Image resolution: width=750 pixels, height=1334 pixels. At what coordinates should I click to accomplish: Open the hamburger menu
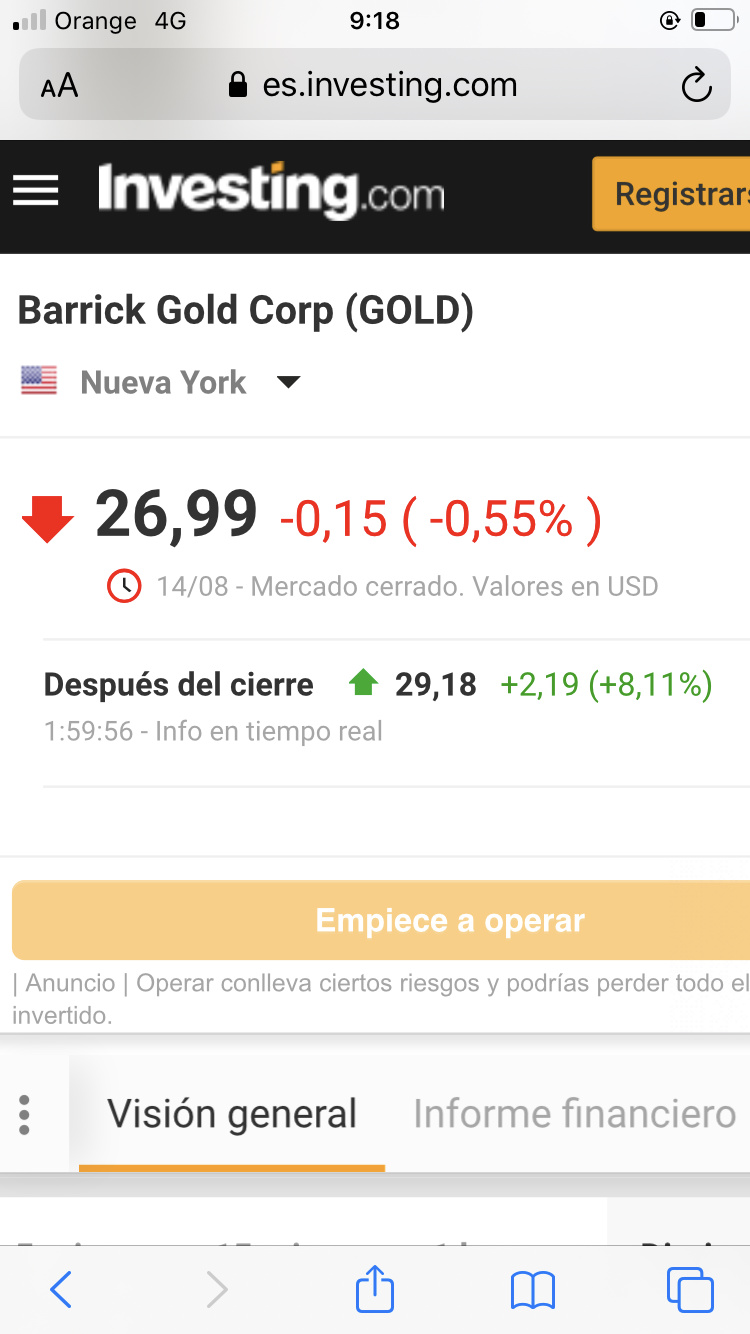coord(36,191)
